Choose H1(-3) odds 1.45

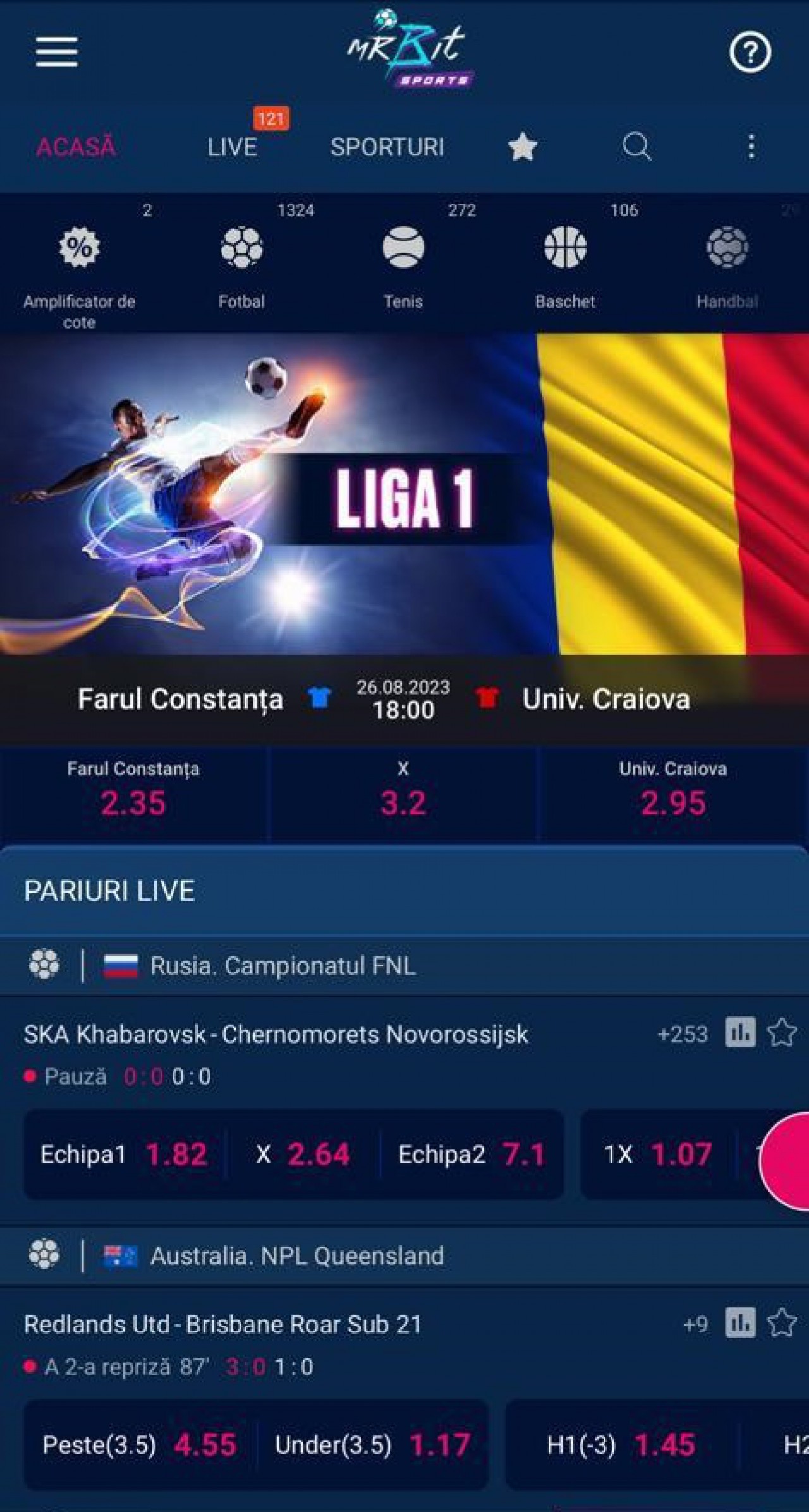[x=621, y=1445]
